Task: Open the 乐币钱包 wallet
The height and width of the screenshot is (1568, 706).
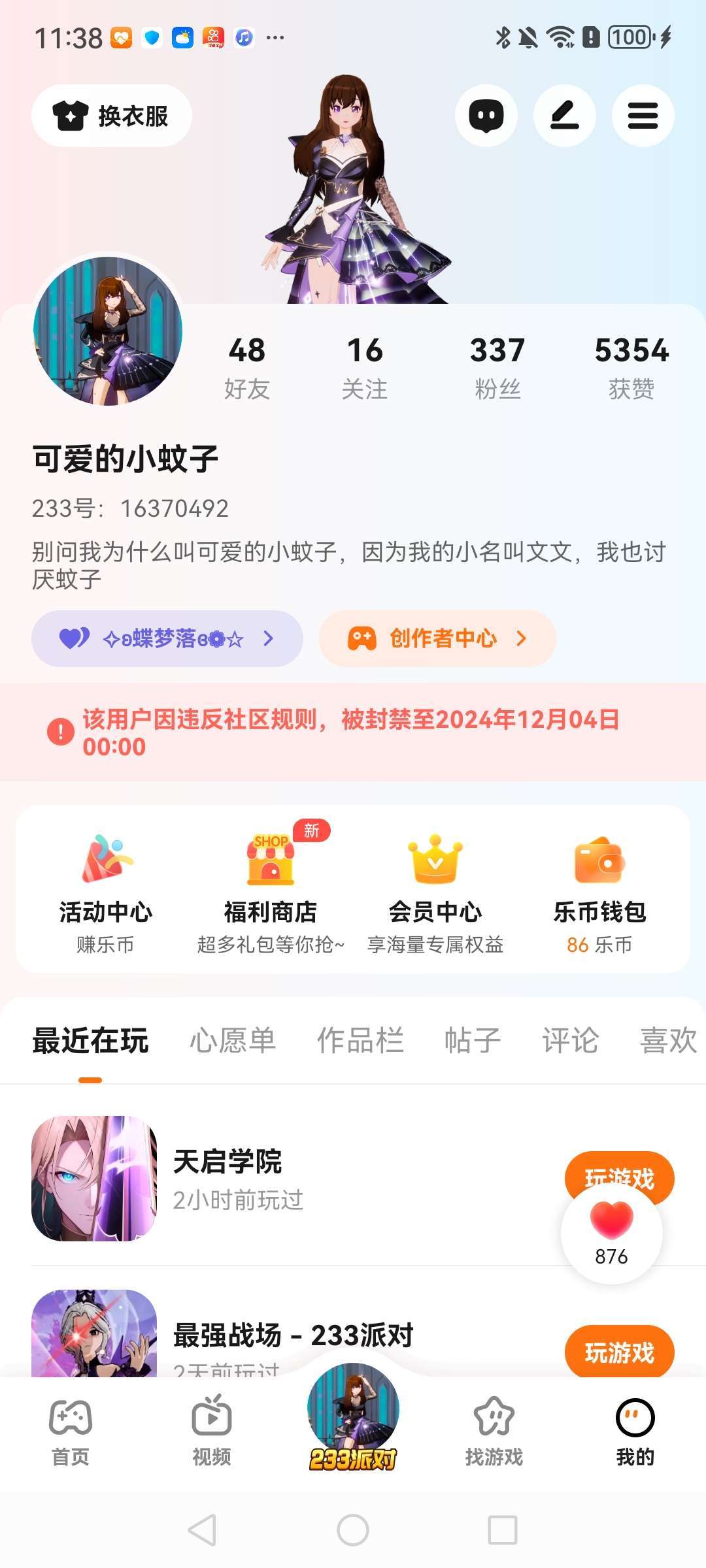Action: (x=599, y=892)
